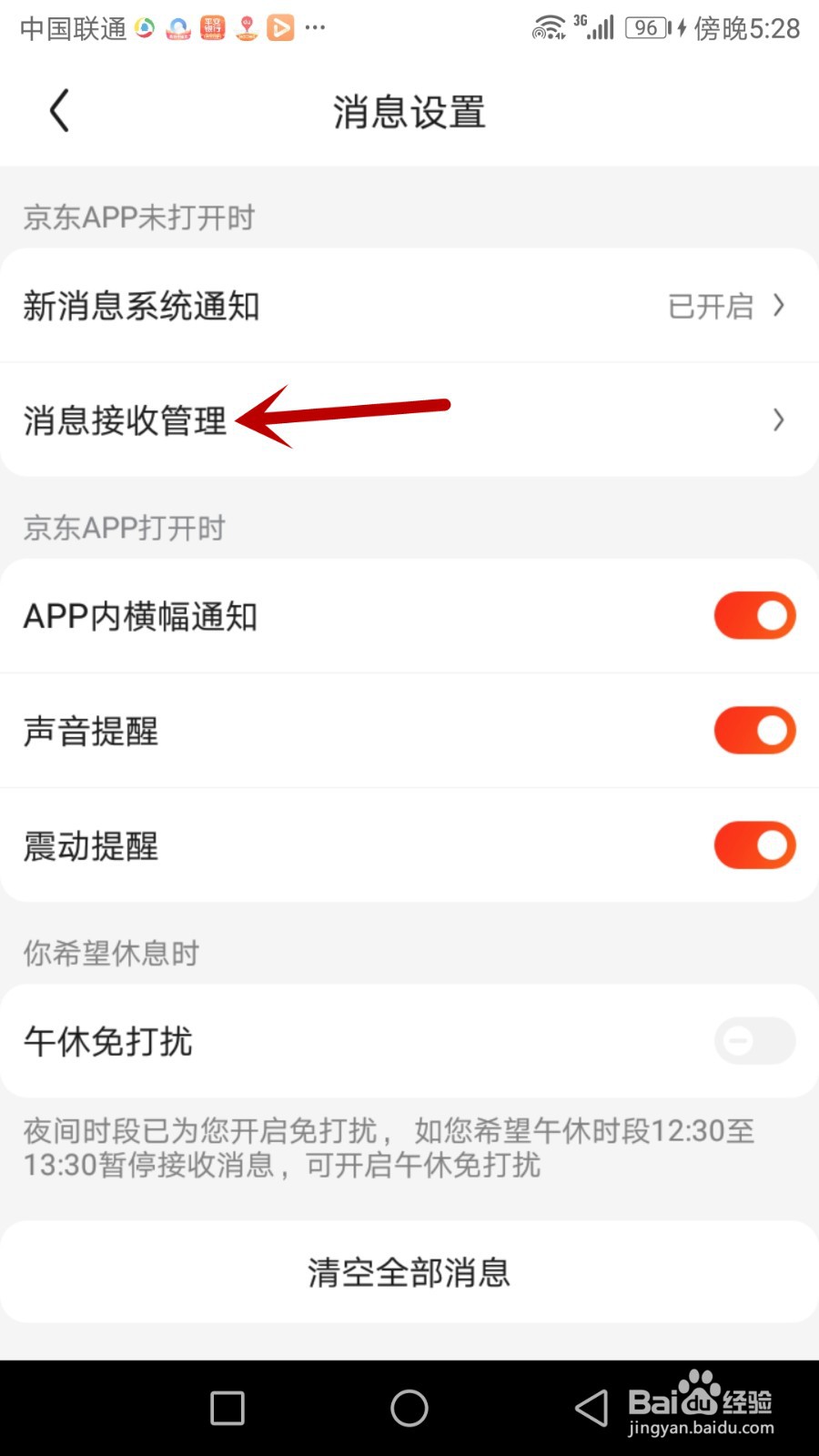Open the Android recent apps square button
Viewport: 819px width, 1456px height.
click(x=226, y=1408)
